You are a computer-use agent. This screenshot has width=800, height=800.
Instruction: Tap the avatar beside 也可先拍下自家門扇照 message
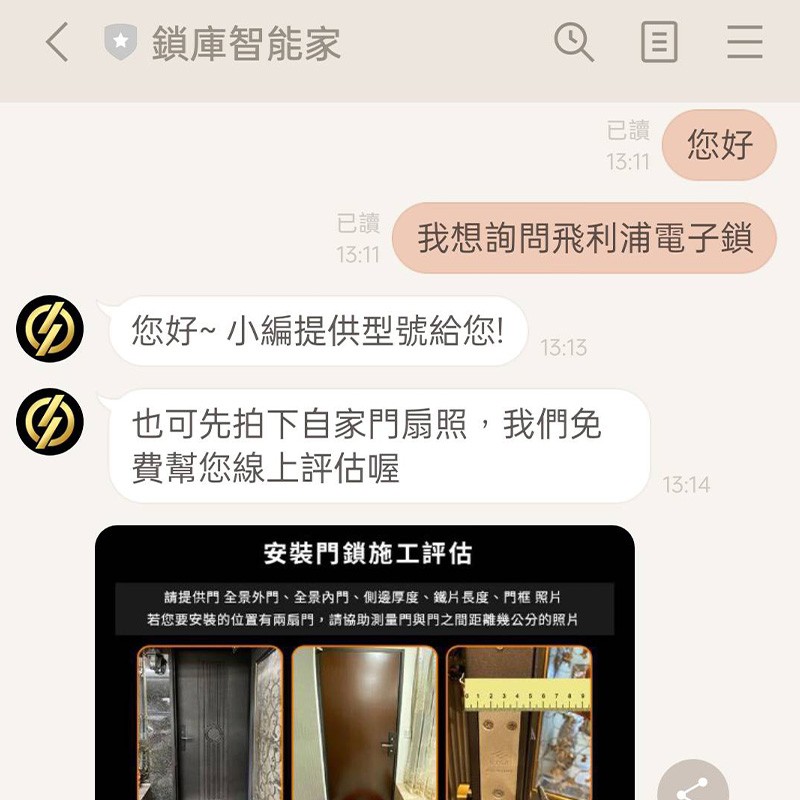pyautogui.click(x=50, y=422)
